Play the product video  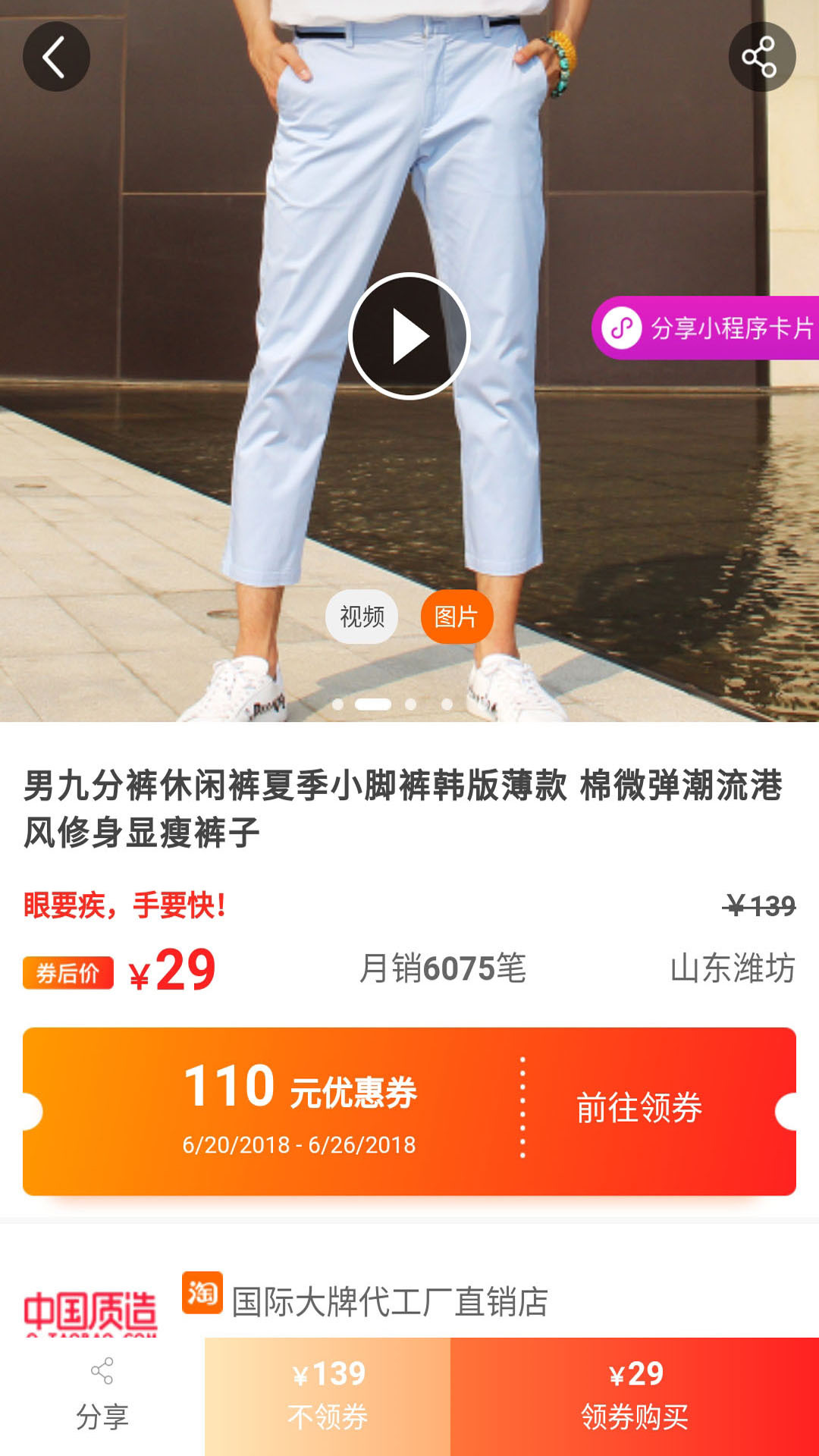(x=409, y=336)
